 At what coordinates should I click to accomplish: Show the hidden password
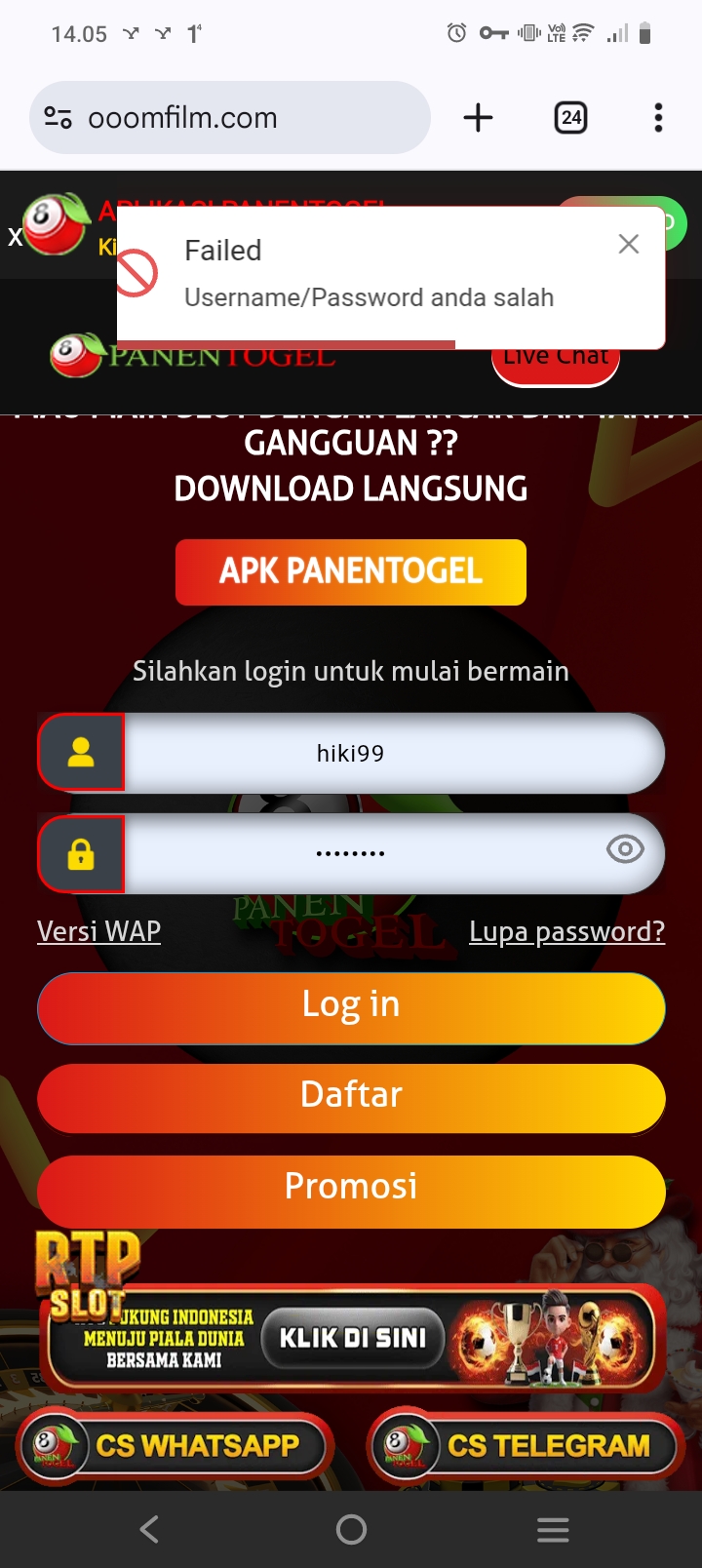(x=625, y=849)
